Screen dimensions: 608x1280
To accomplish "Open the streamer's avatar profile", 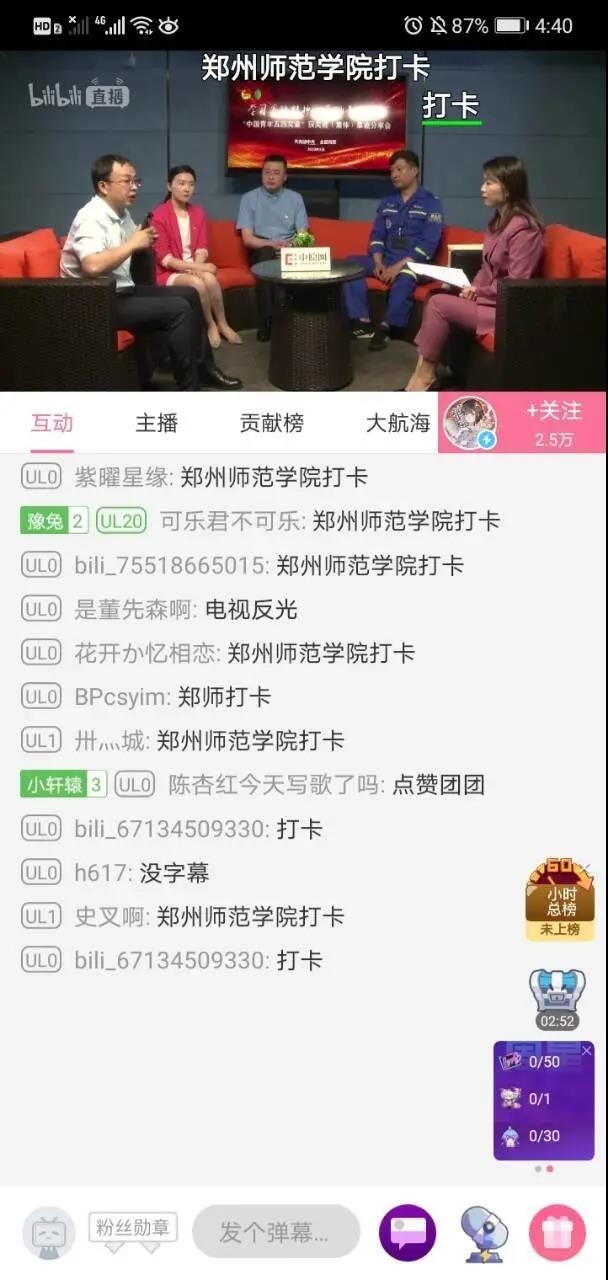I will tap(468, 422).
